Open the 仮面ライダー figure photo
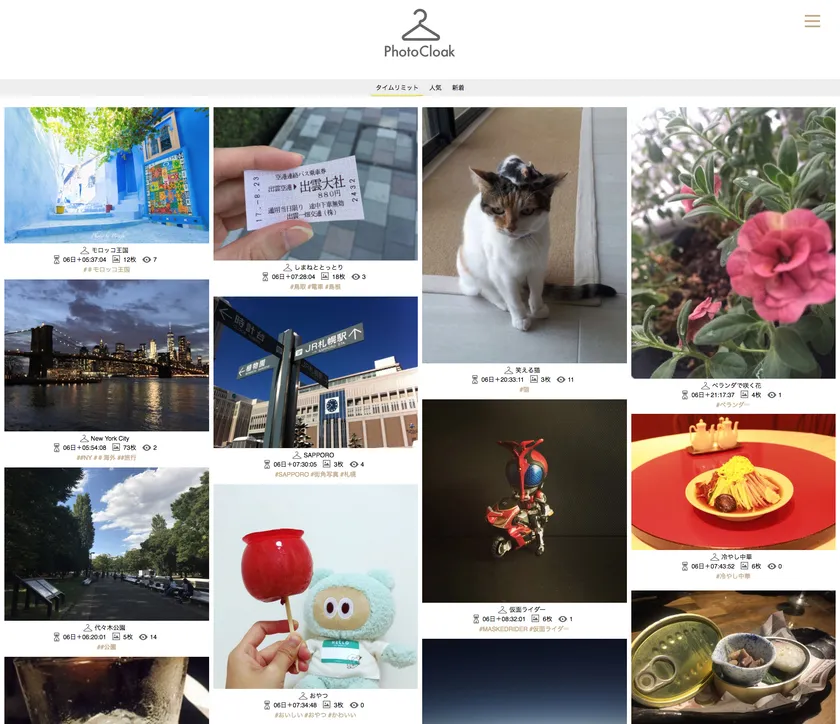This screenshot has width=840, height=724. [x=524, y=501]
